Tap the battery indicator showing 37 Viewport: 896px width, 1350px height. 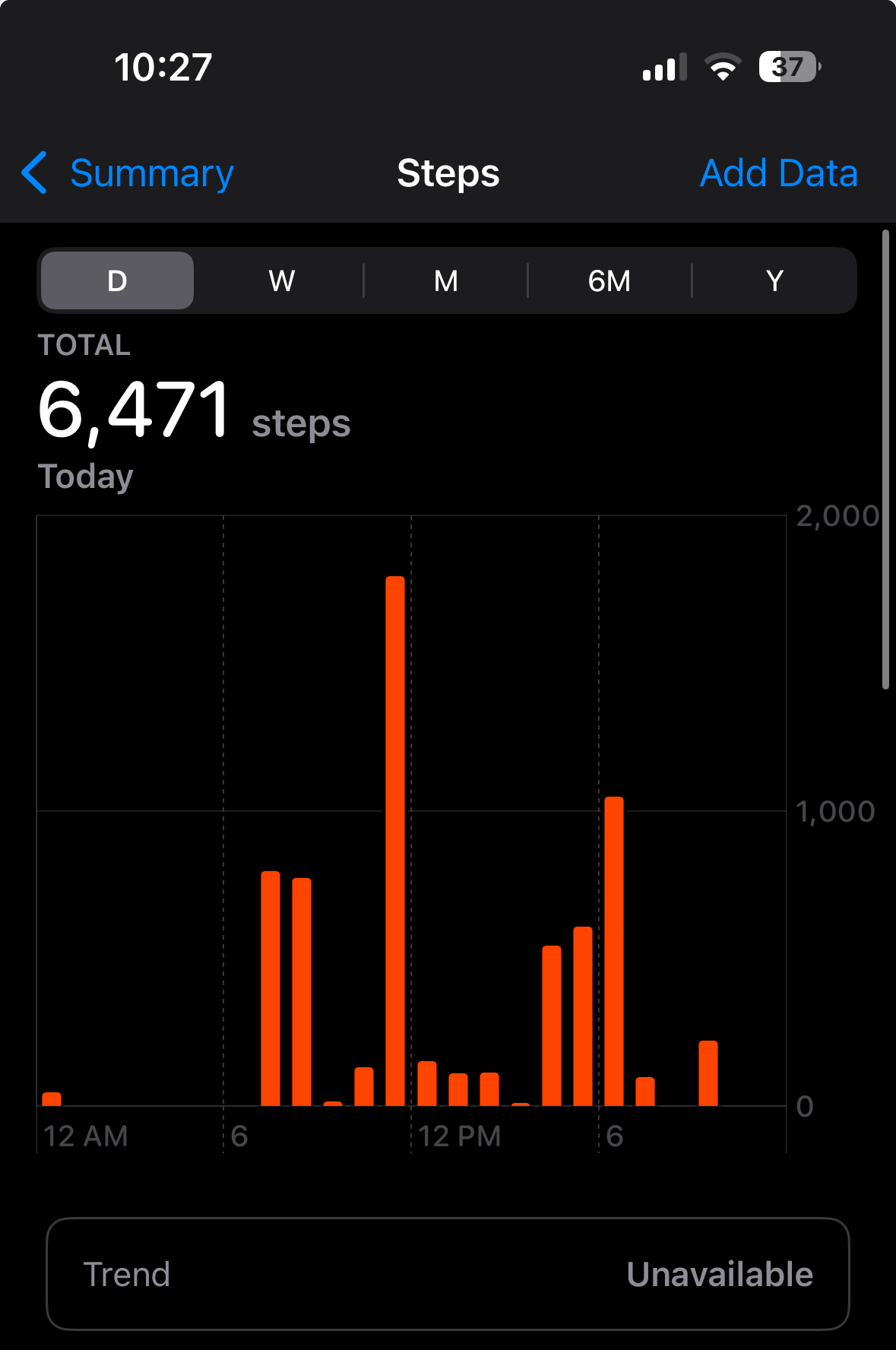pyautogui.click(x=787, y=68)
